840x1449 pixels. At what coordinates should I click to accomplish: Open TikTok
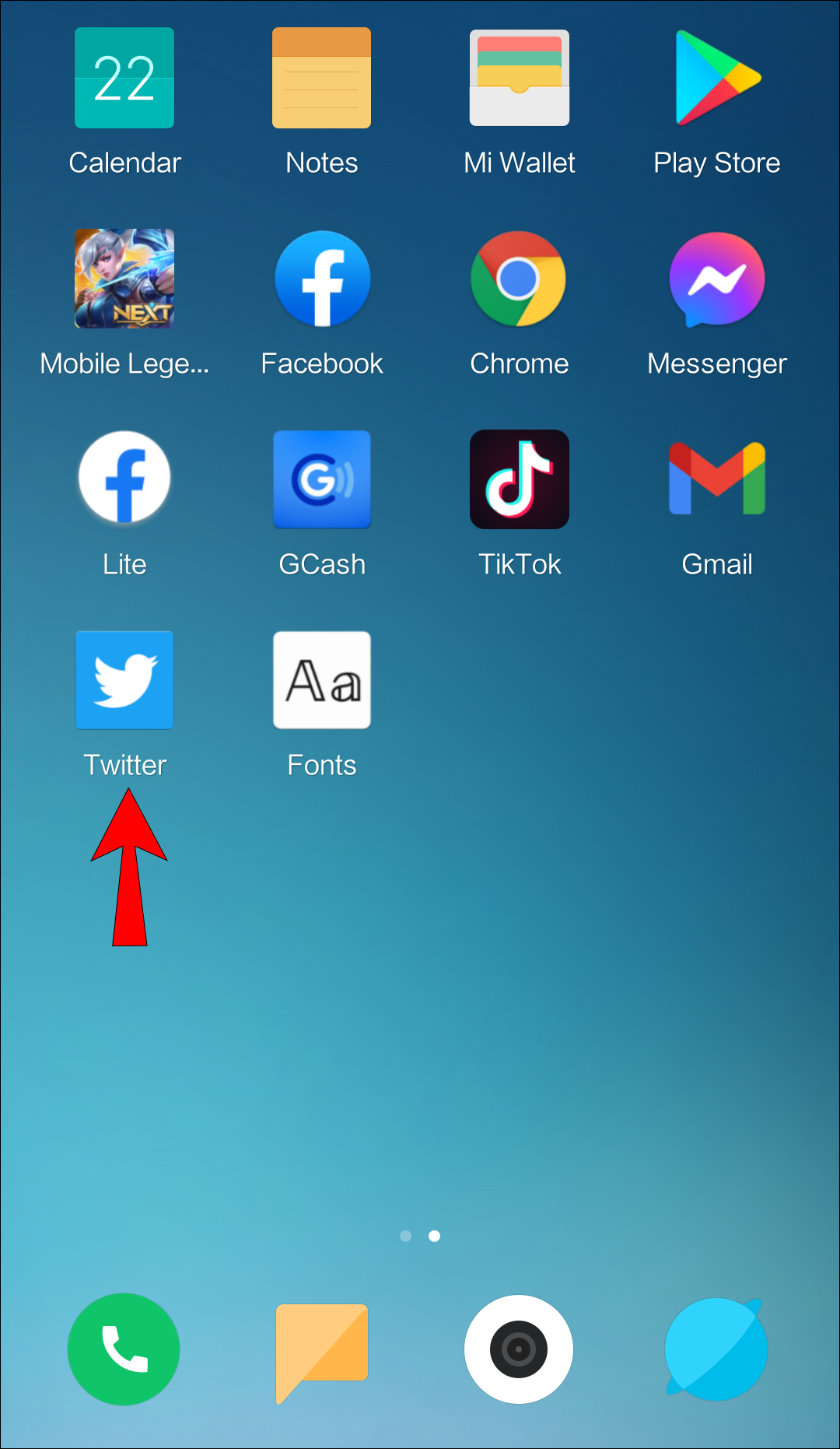(x=520, y=479)
